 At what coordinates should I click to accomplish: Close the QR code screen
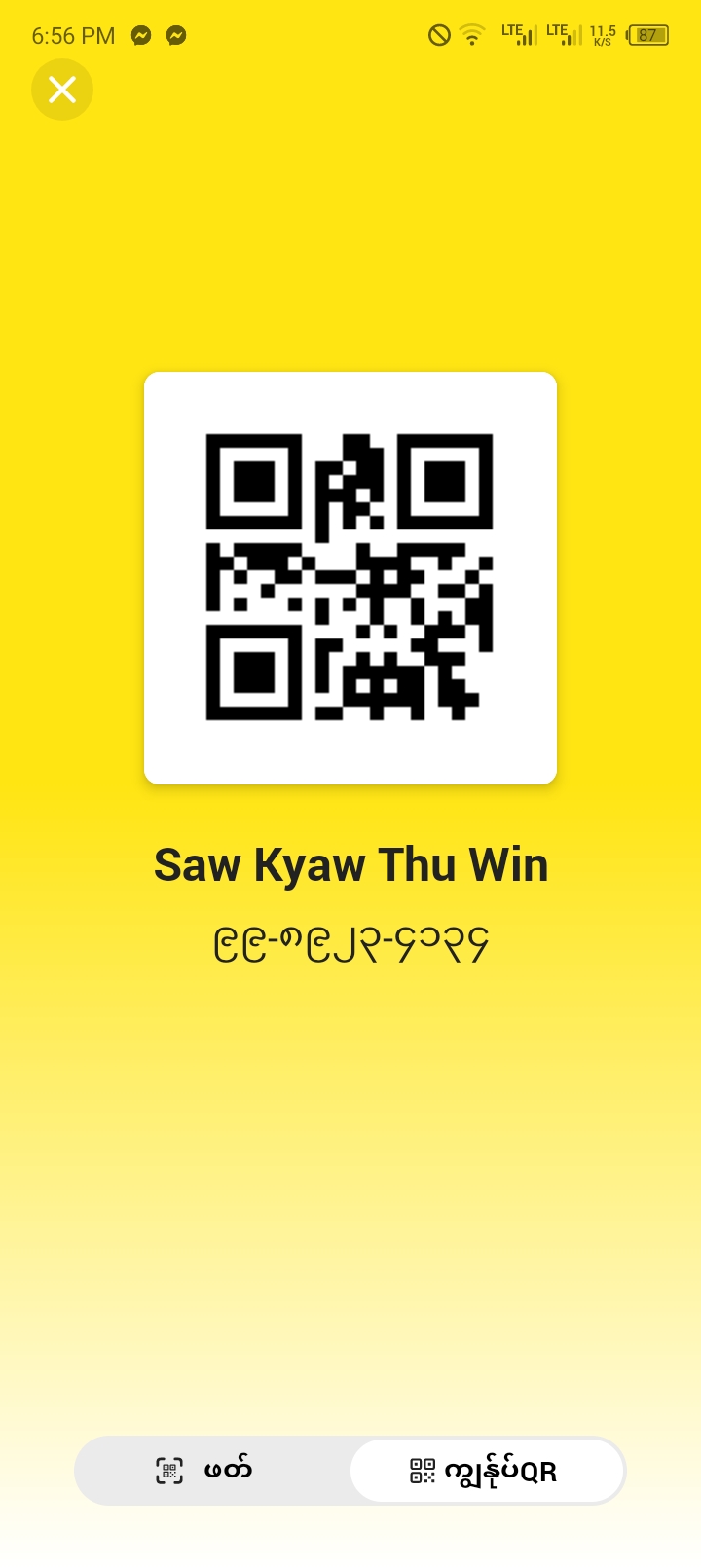[x=62, y=90]
